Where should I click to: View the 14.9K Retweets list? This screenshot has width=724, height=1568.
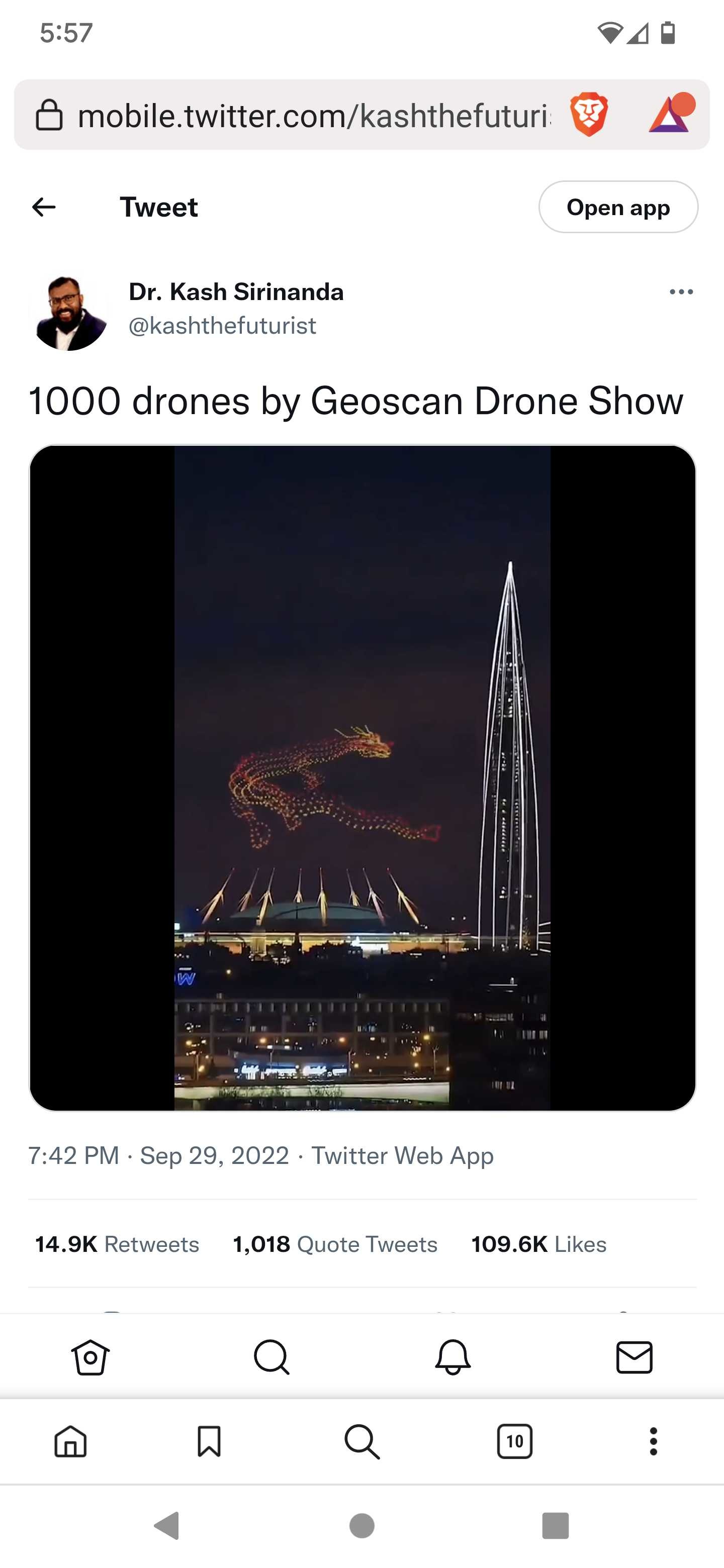point(117,1244)
